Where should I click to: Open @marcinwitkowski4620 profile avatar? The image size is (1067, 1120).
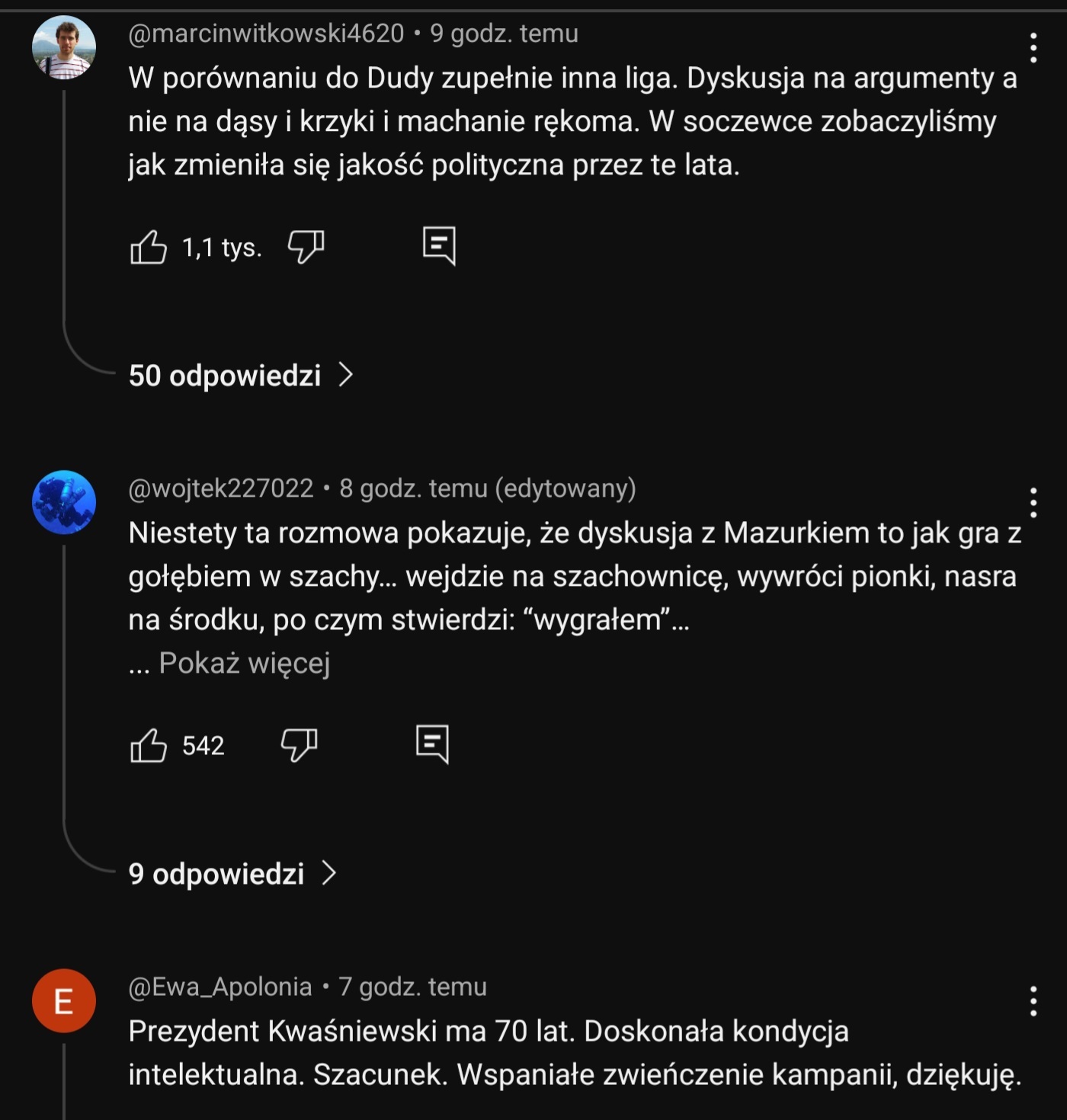click(x=64, y=48)
